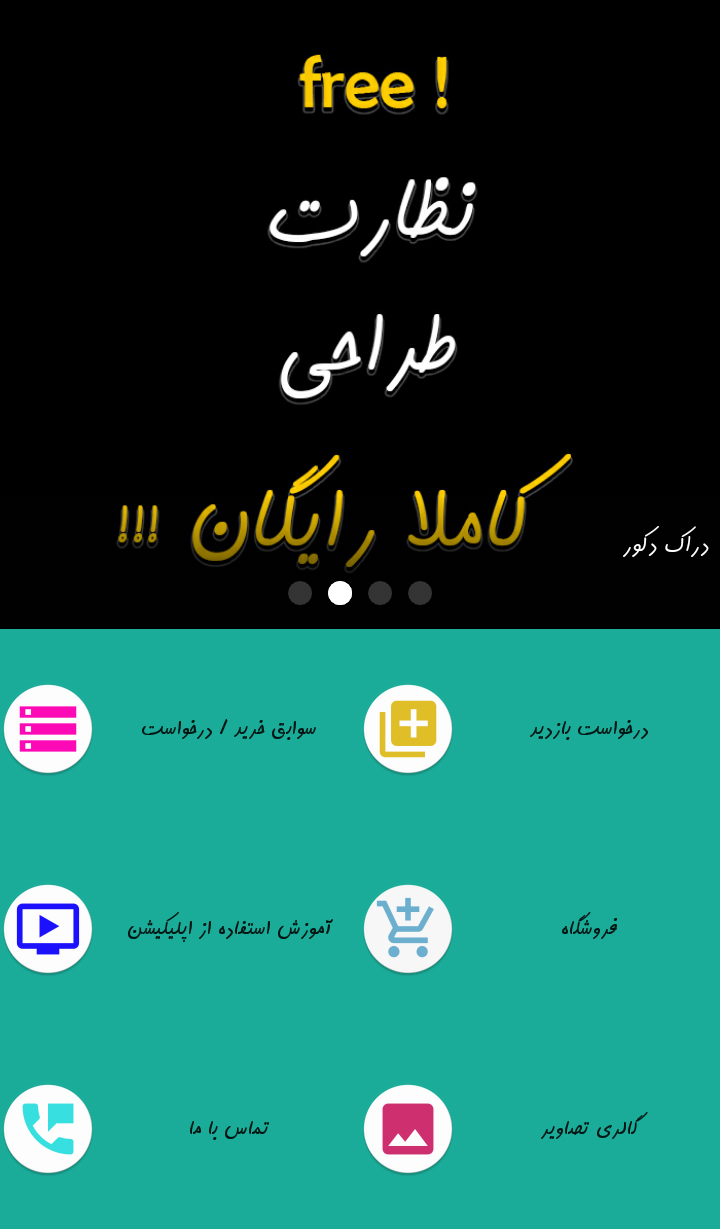Select the third carousel indicator dot
The width and height of the screenshot is (720, 1229).
tap(380, 593)
